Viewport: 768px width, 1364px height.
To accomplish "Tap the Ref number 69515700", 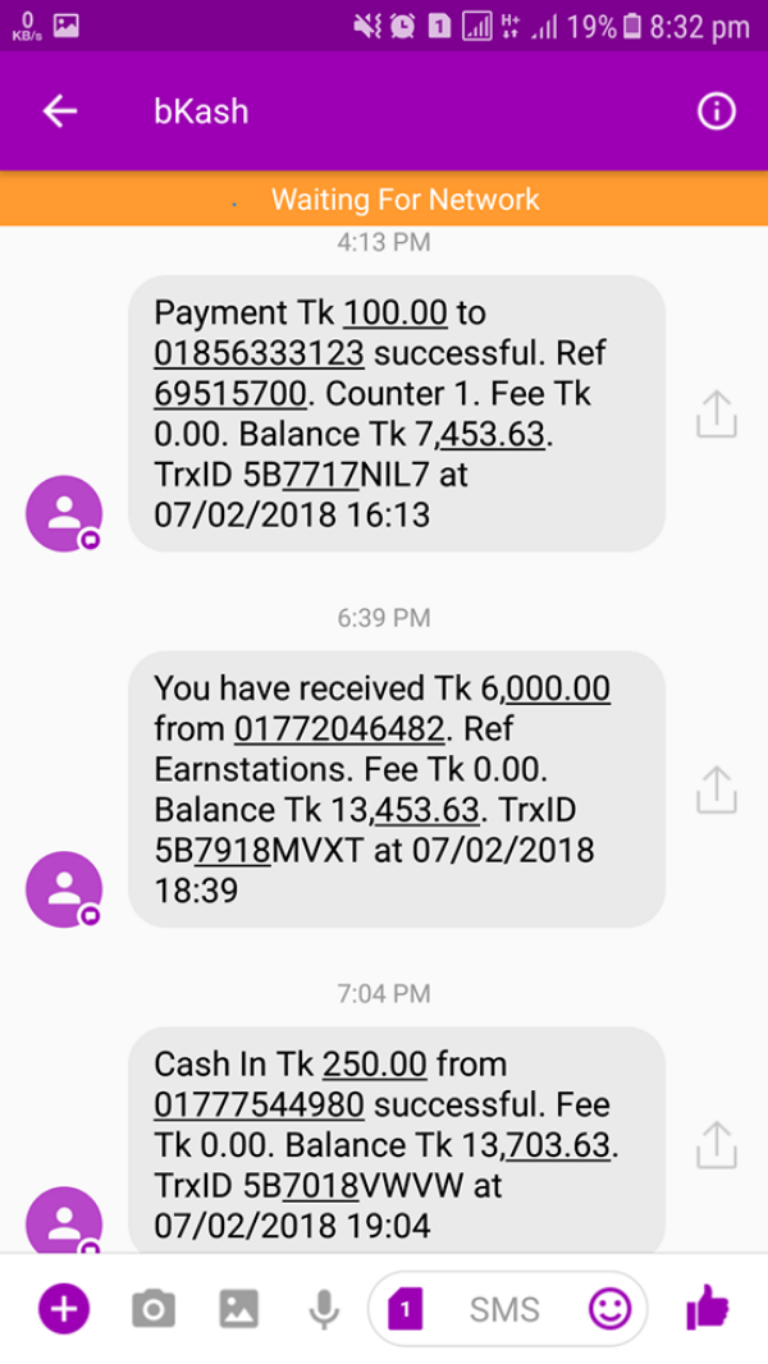I will tap(230, 394).
